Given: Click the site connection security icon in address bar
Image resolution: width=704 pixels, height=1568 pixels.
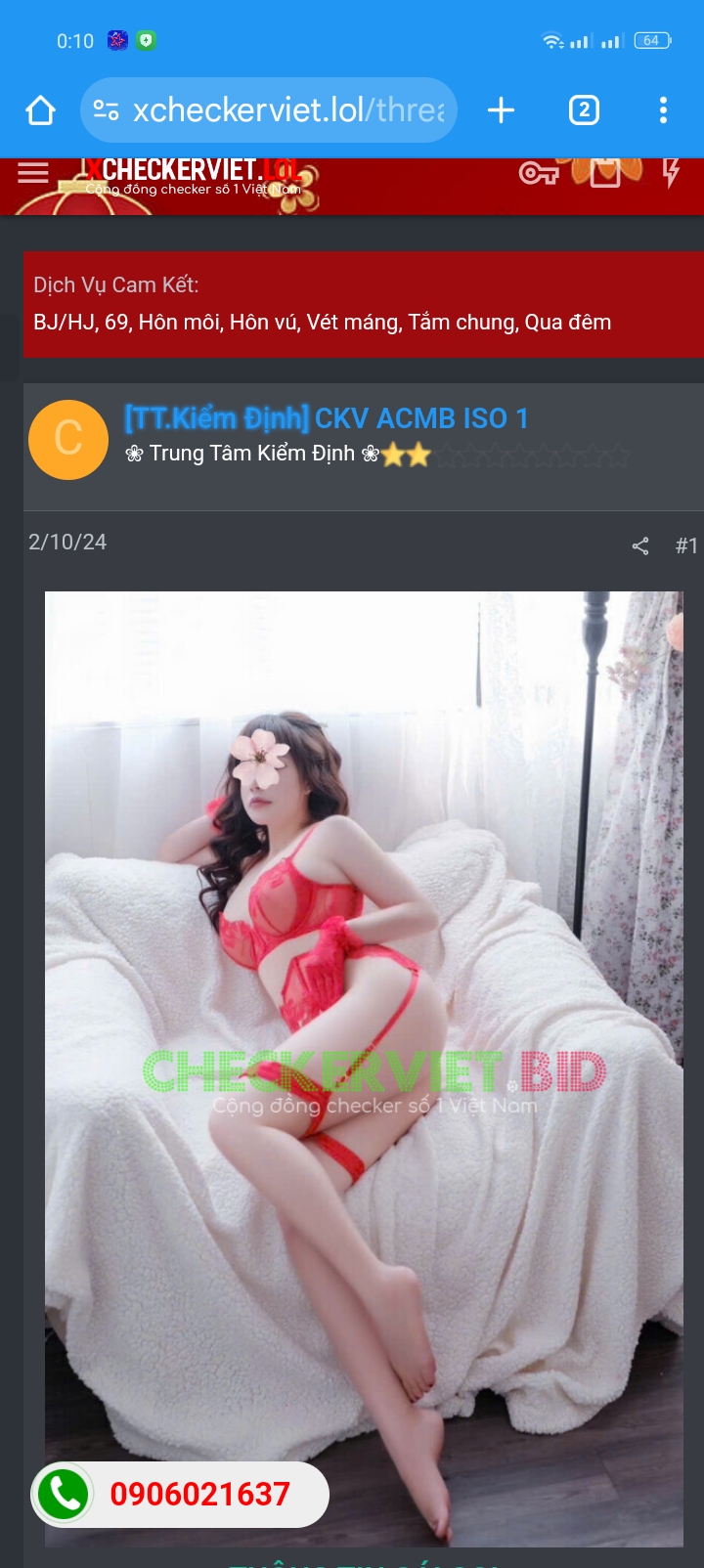Looking at the screenshot, I should (107, 109).
